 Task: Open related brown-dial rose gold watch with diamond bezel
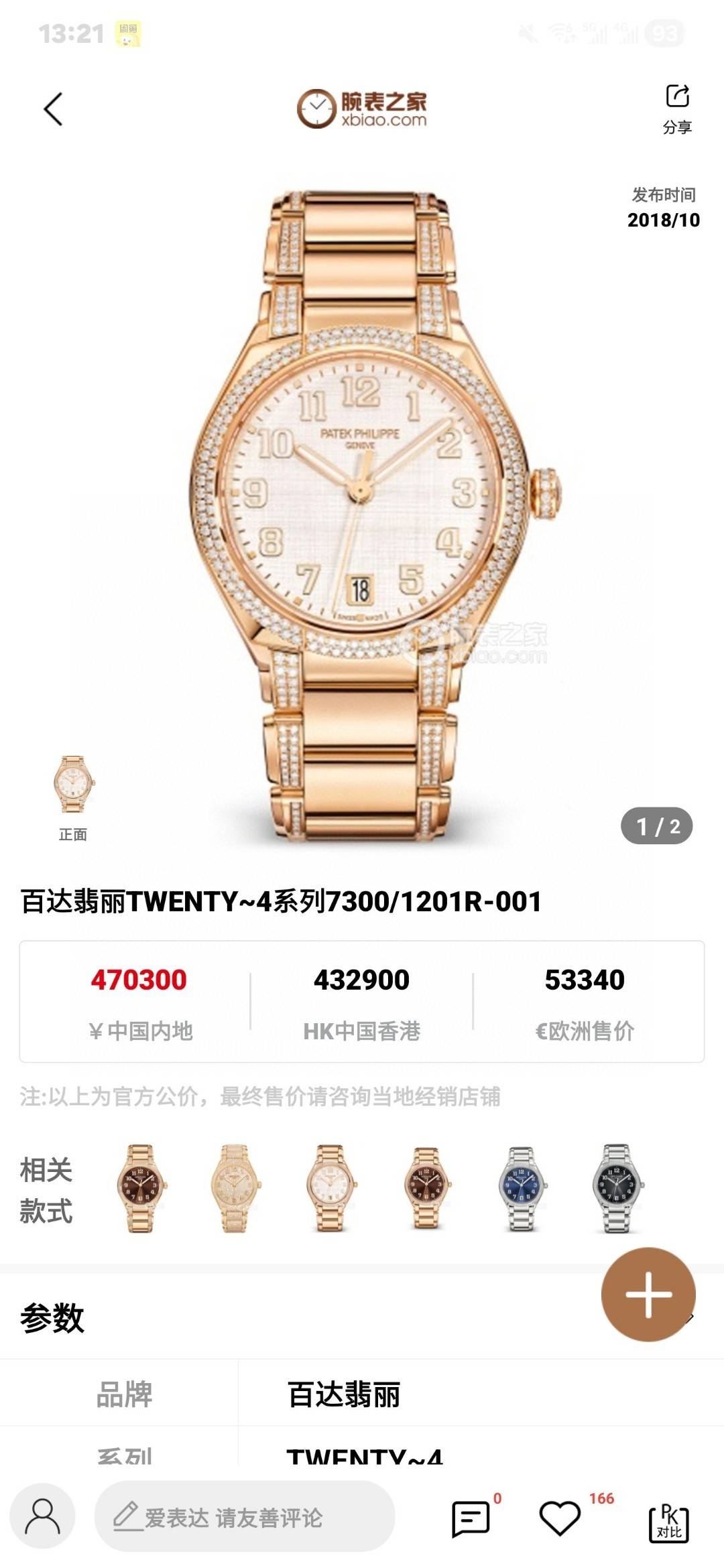tap(139, 1188)
